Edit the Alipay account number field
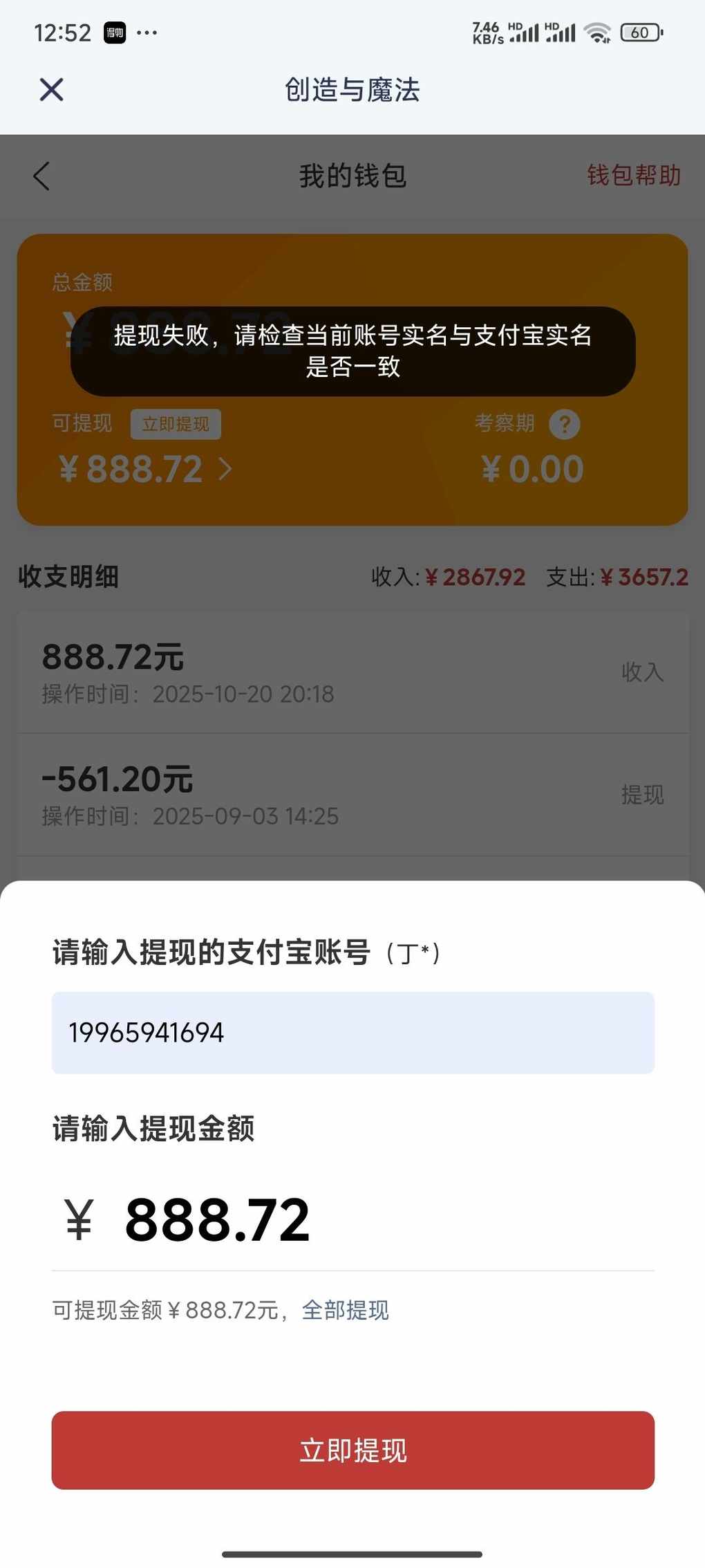The height and width of the screenshot is (1568, 705). pos(352,1033)
